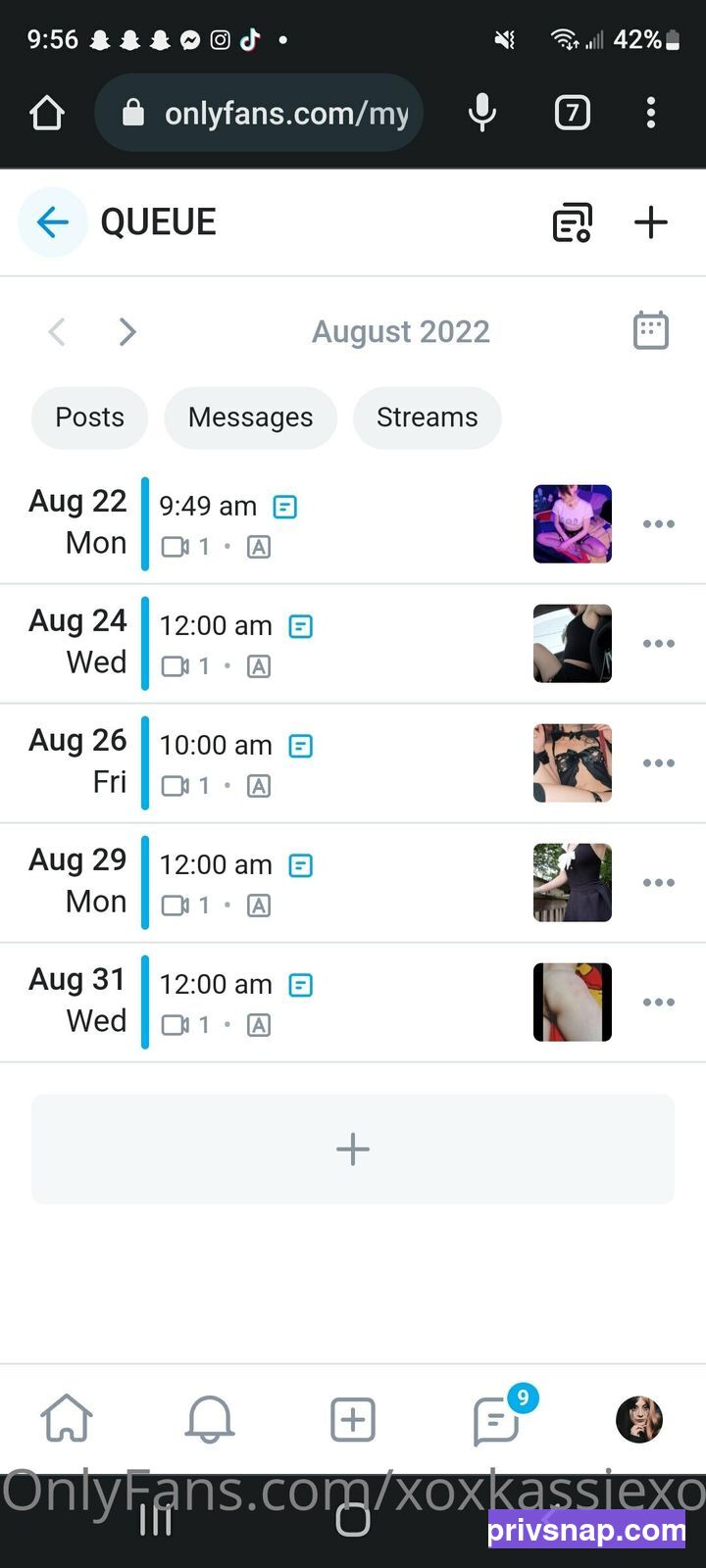706x1568 pixels.
Task: Open the browser tabs switcher showing 7
Action: tap(573, 114)
